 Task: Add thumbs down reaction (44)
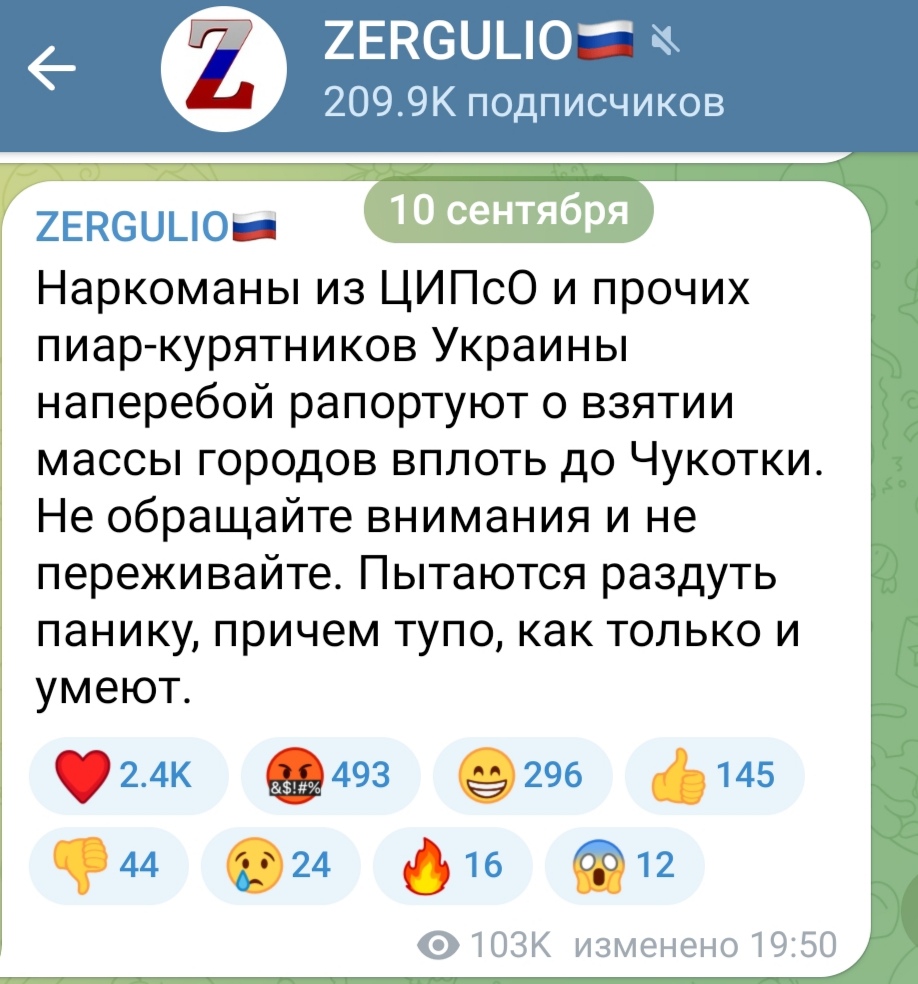pos(107,865)
